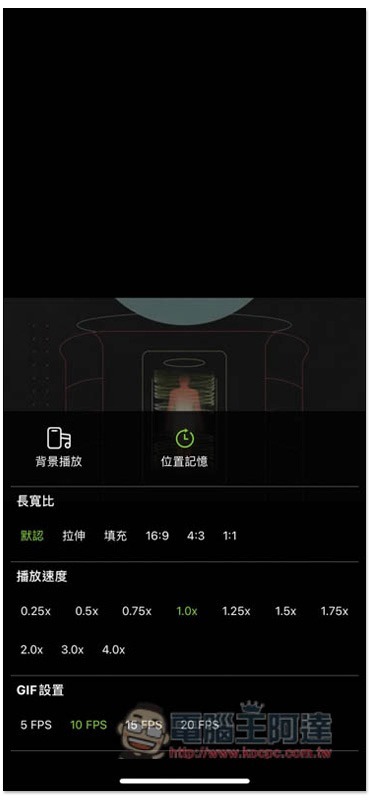The image size is (369, 800).
Task: Select the 1:1 aspect ratio
Action: 230,536
